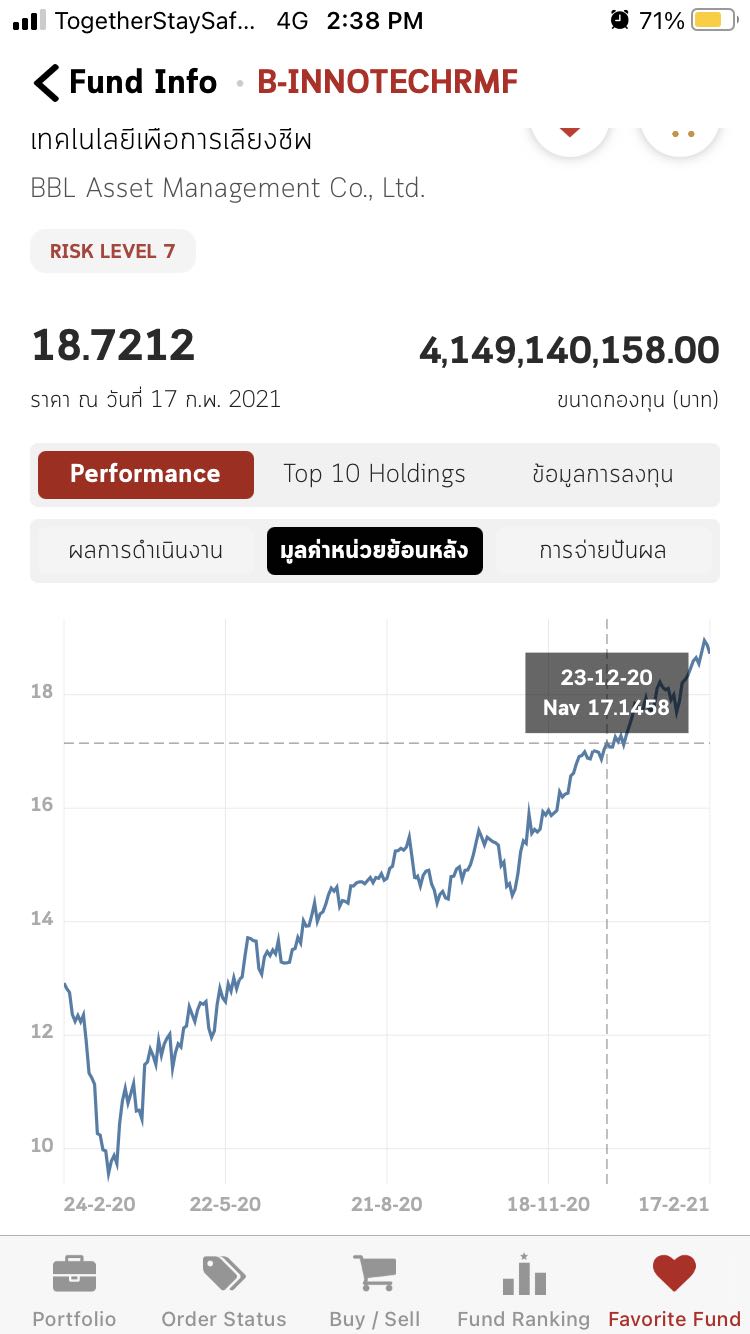Show ผลการดำเนินงาน view
The height and width of the screenshot is (1334, 750).
(x=146, y=551)
